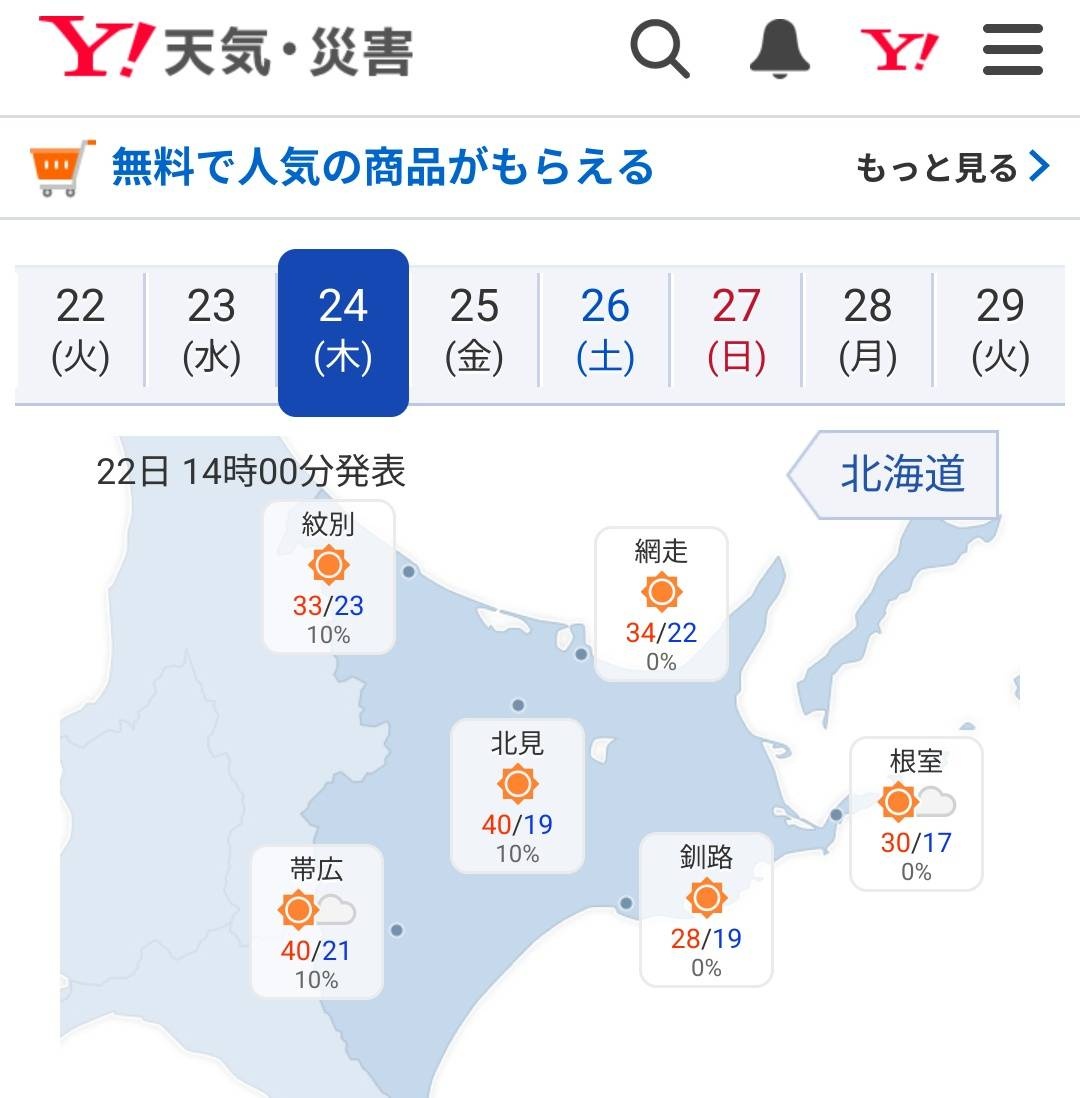This screenshot has height=1098, width=1080.
Task: View forecast for 26 (土)
Action: point(605,331)
